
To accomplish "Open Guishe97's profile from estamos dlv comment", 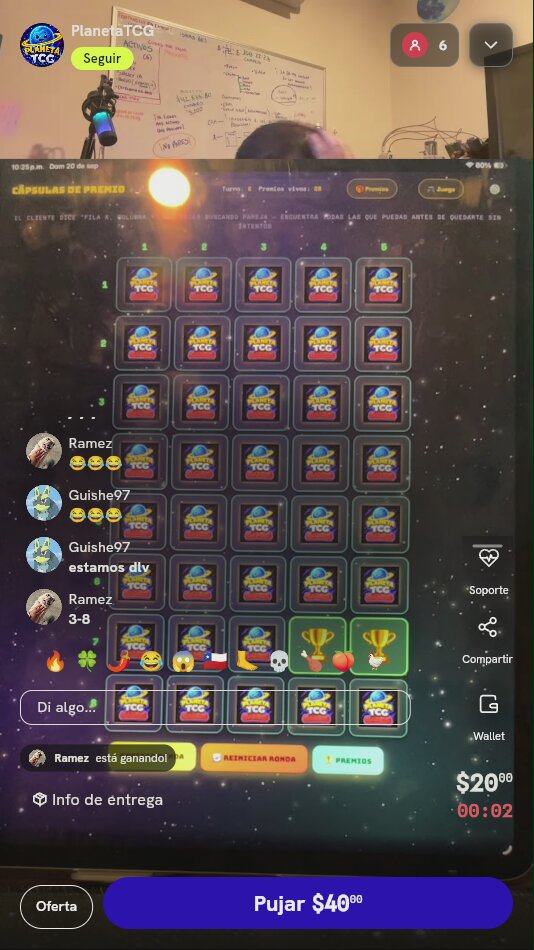I will (44, 555).
